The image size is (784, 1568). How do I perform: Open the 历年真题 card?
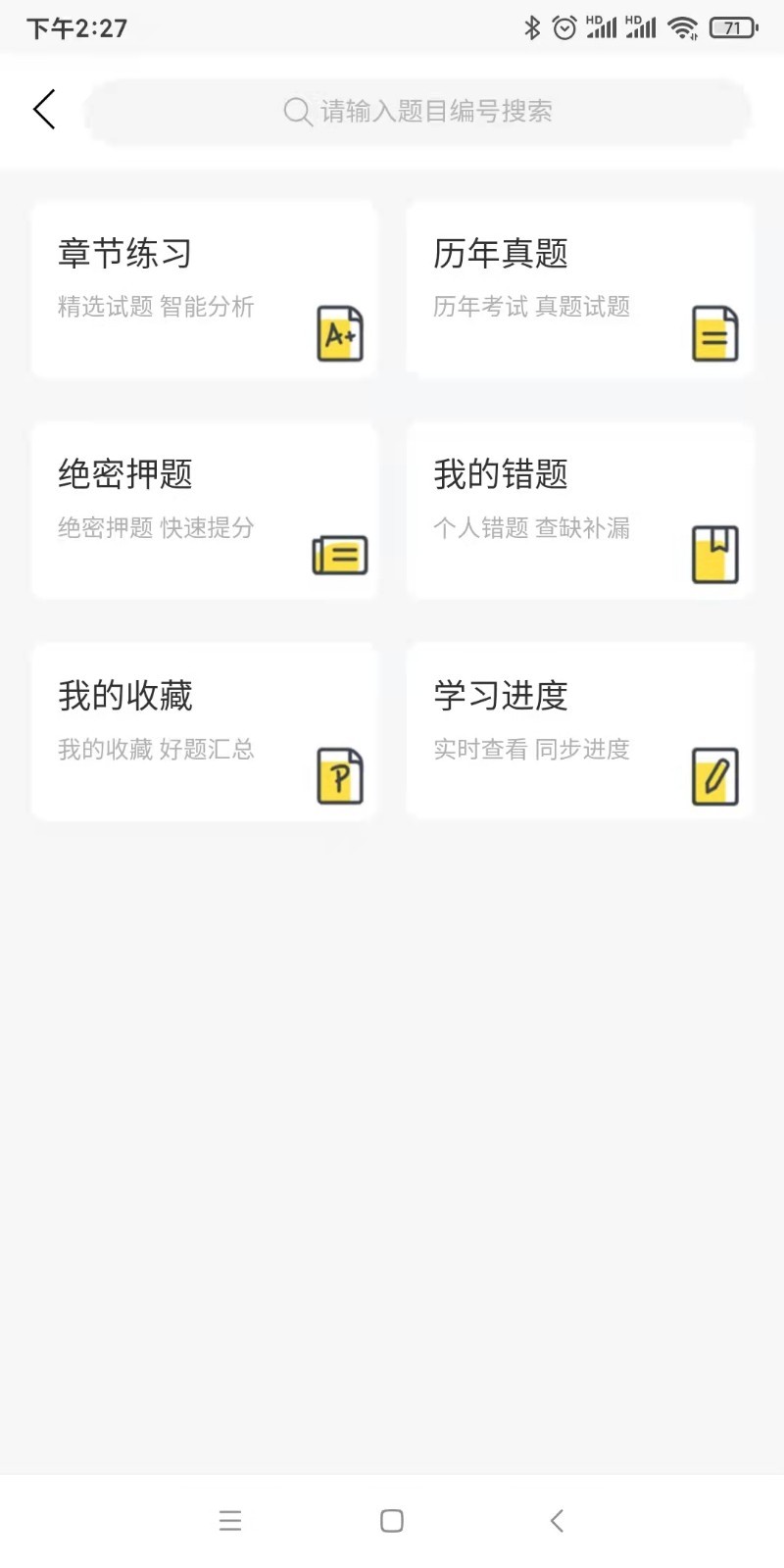click(x=580, y=290)
